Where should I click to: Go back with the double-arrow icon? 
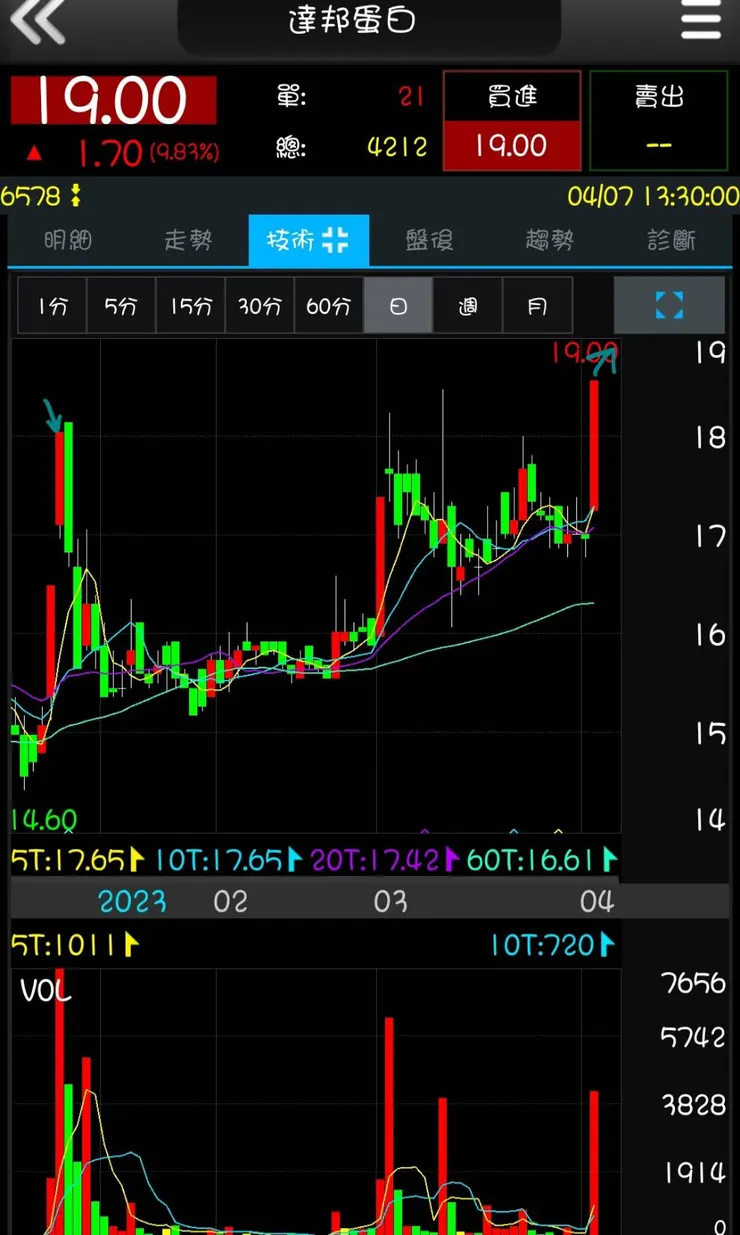[x=38, y=22]
